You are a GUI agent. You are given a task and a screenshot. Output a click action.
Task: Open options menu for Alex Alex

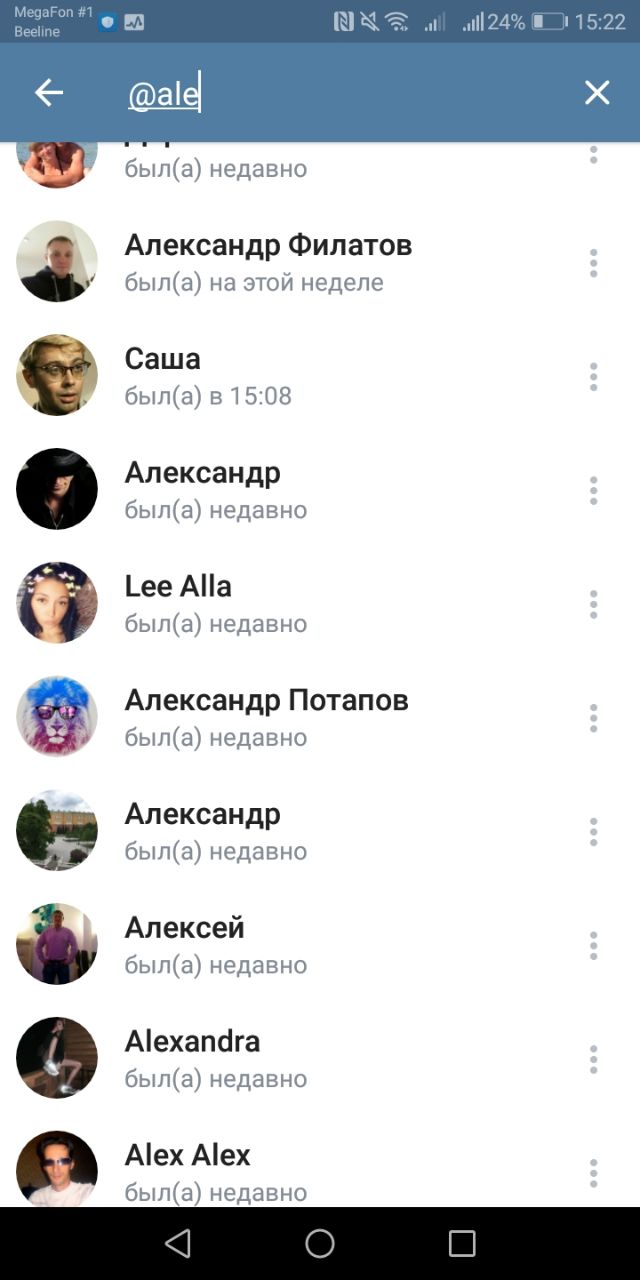pos(593,1174)
